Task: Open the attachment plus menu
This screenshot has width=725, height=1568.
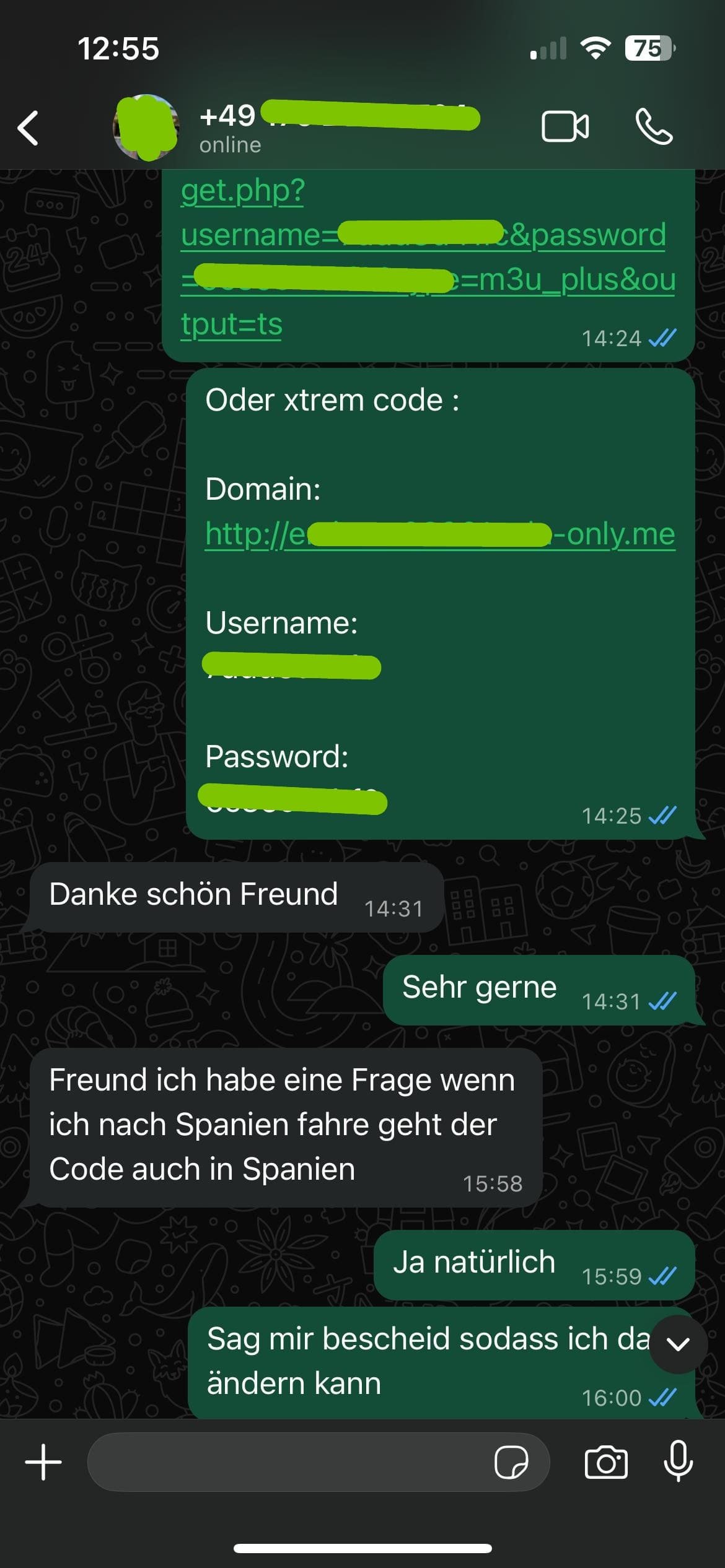Action: pyautogui.click(x=43, y=1463)
